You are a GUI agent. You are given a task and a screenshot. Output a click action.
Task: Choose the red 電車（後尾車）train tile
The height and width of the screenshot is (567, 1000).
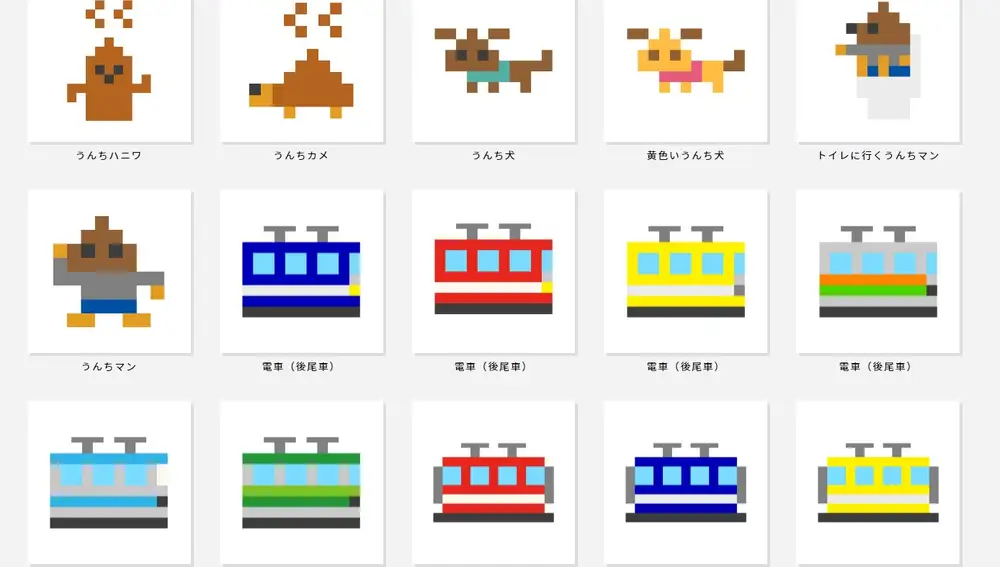(x=494, y=272)
